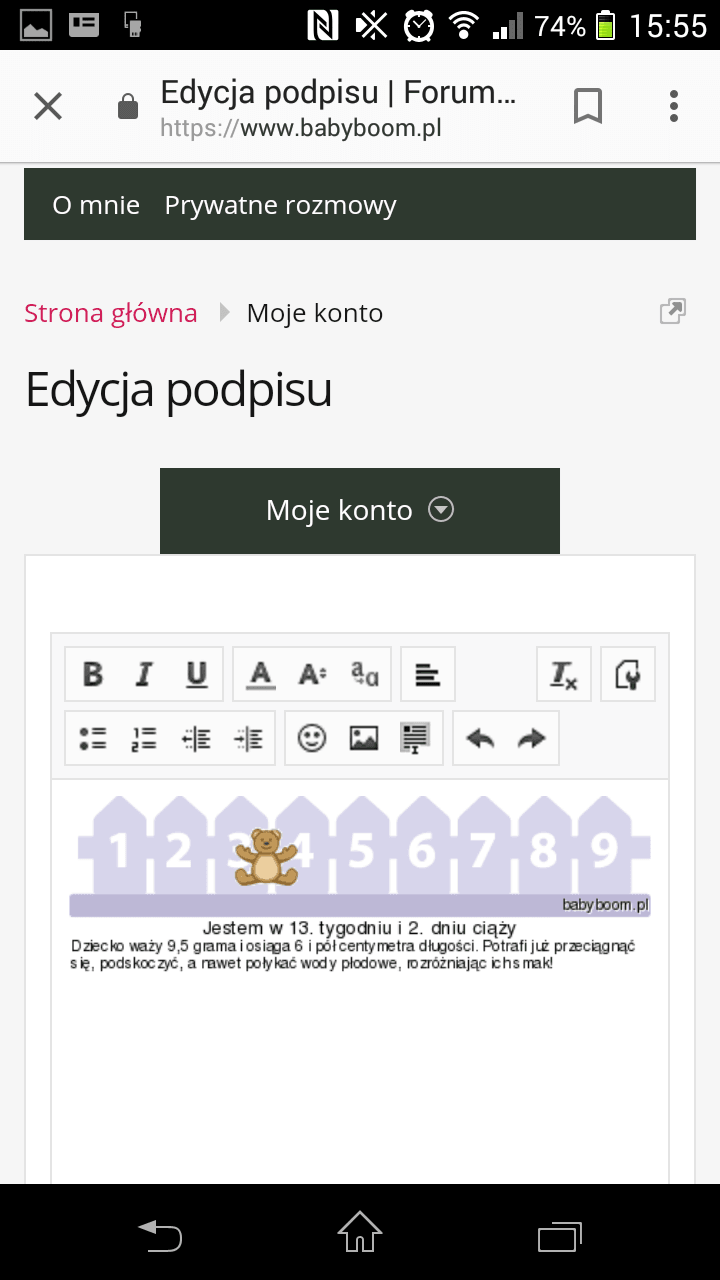Insert a bulleted list
This screenshot has width=720, height=1280.
coord(92,738)
